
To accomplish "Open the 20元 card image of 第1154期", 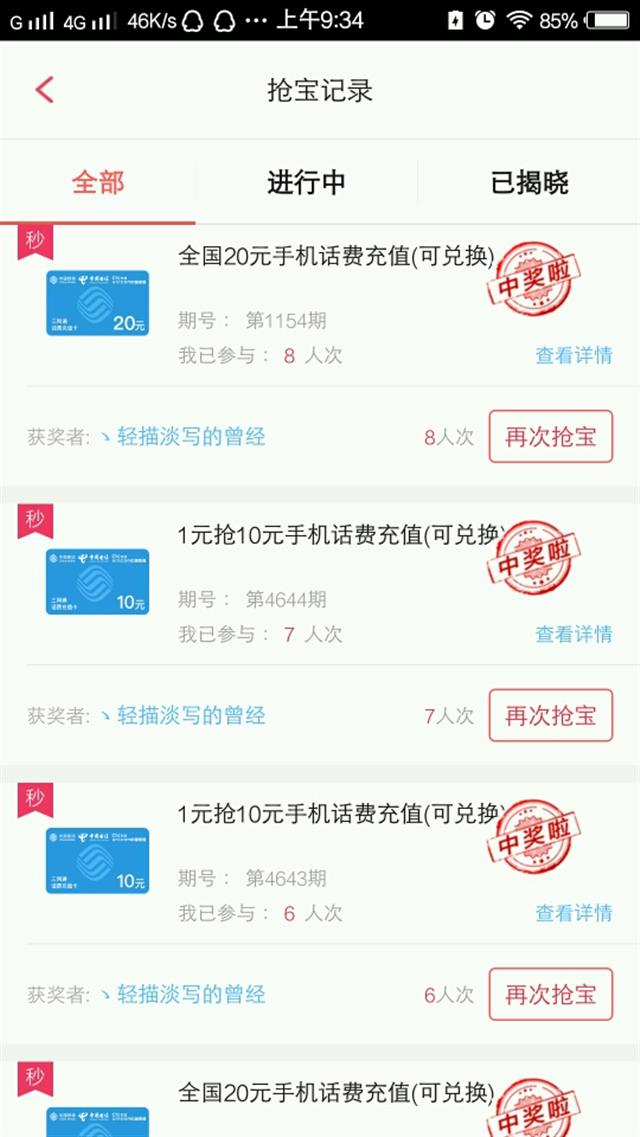I will 98,303.
